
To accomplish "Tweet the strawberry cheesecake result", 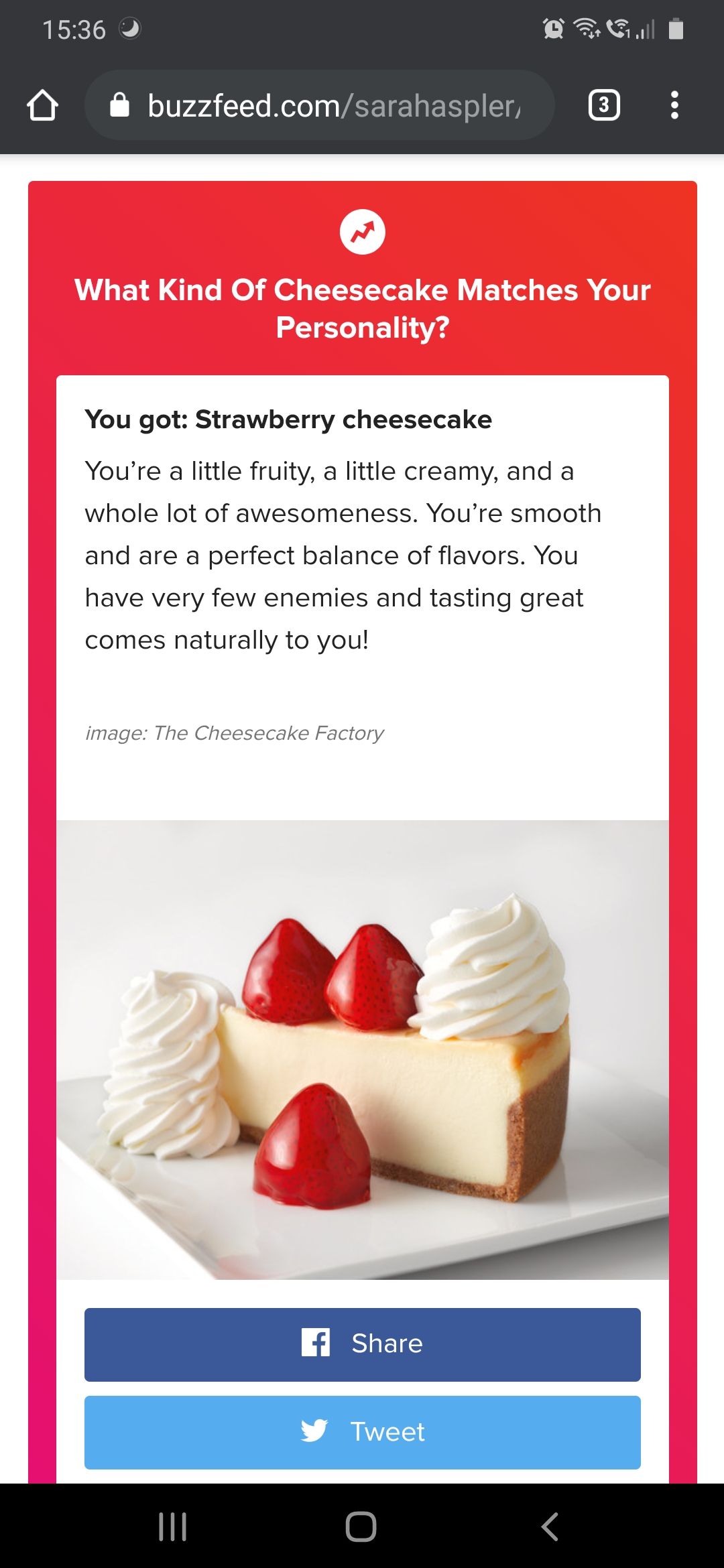I will 363,1432.
